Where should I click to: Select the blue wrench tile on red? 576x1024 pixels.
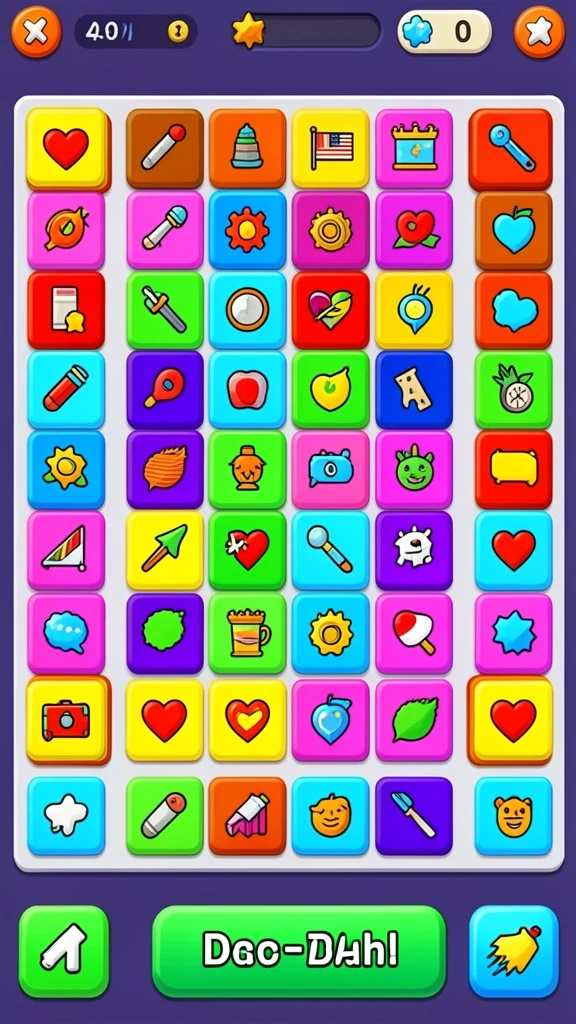point(511,150)
